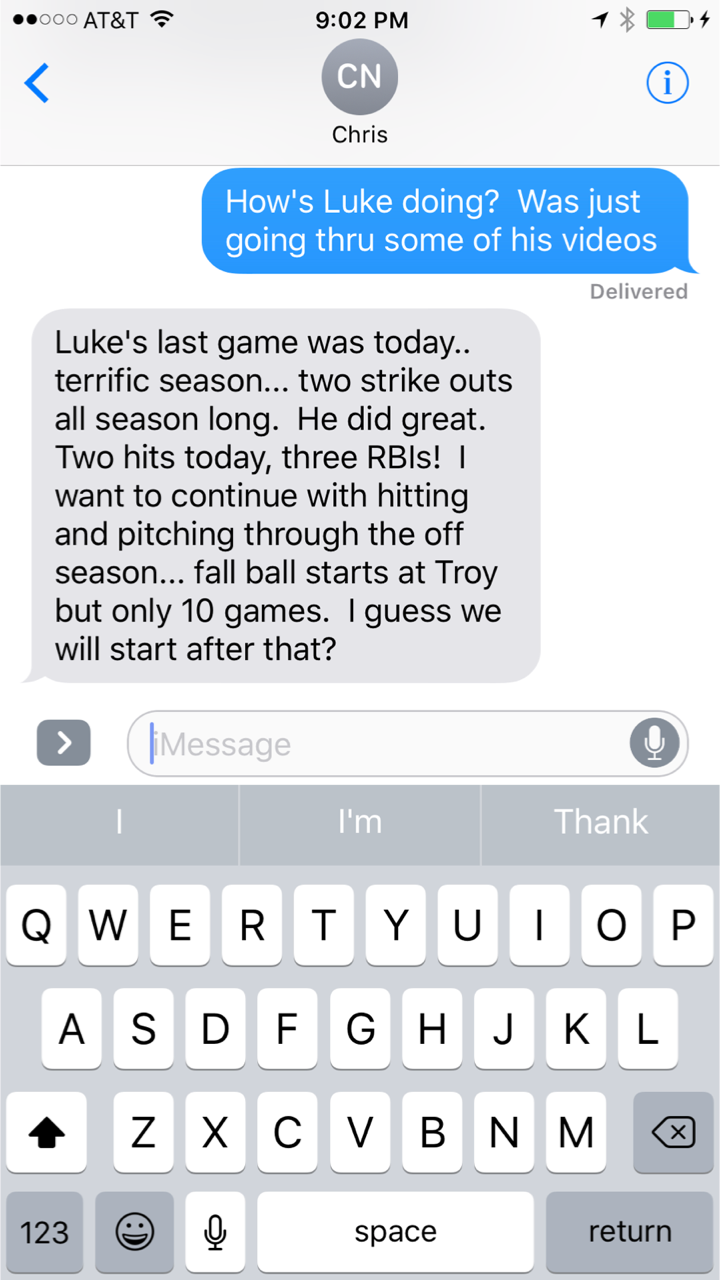This screenshot has width=720, height=1280.
Task: Tap the space bar
Action: coord(396,1232)
